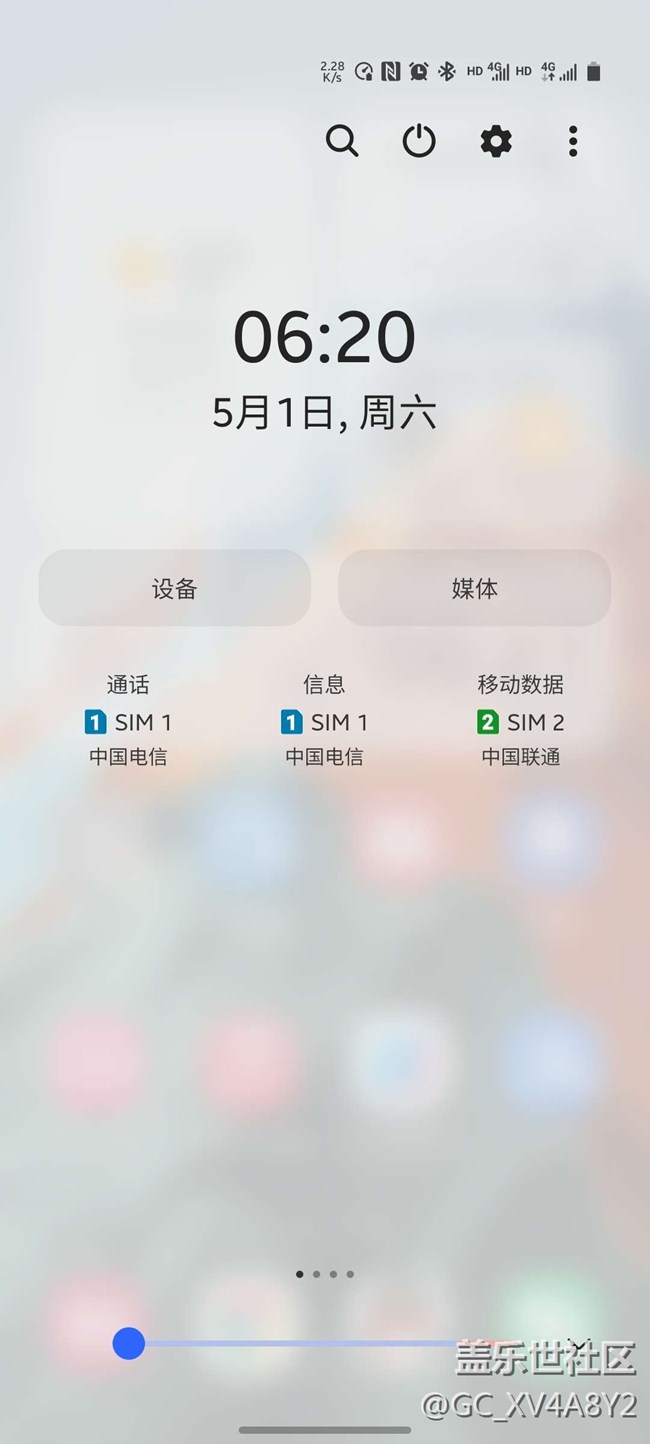
Task: Change the SIM used for 信息 messages
Action: click(324, 721)
